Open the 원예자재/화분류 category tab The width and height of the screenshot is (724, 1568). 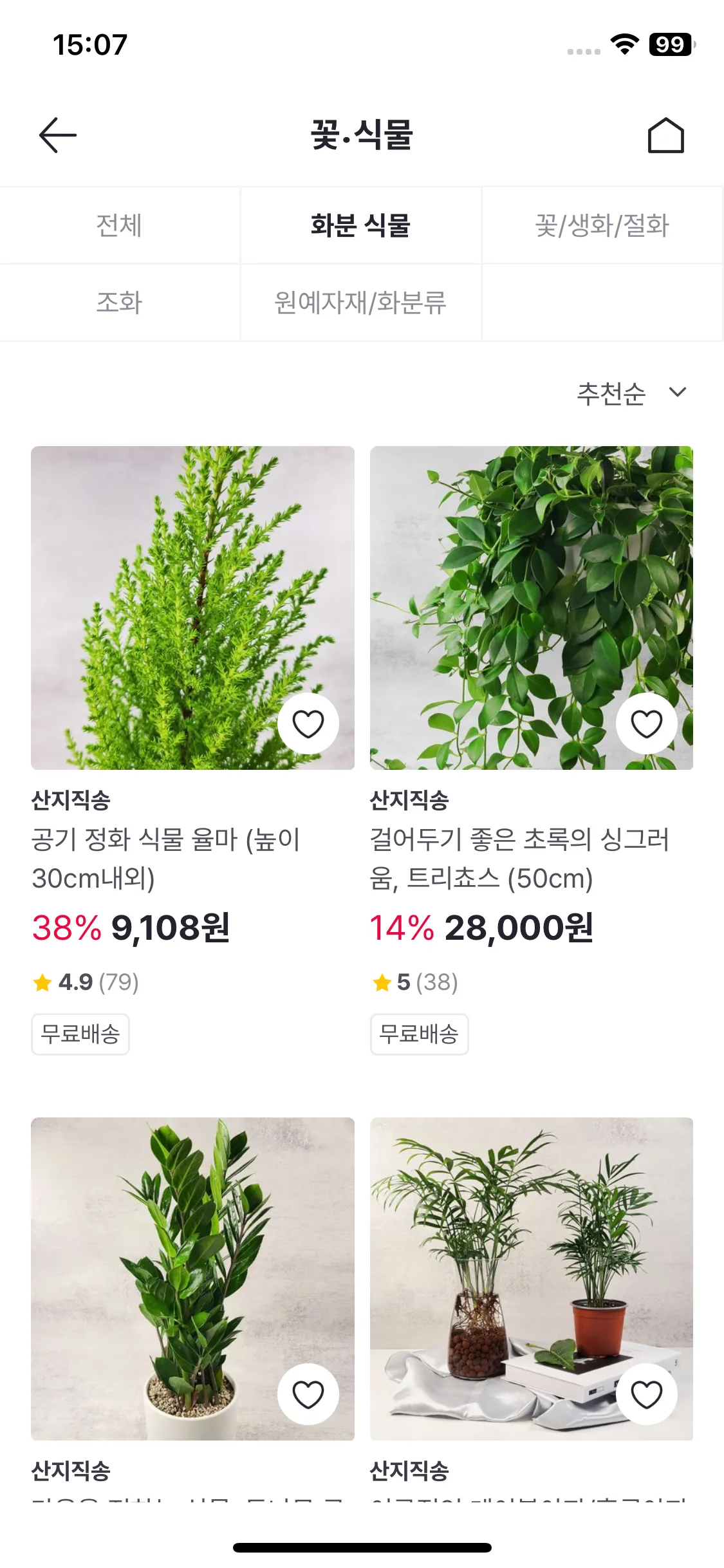(x=360, y=303)
